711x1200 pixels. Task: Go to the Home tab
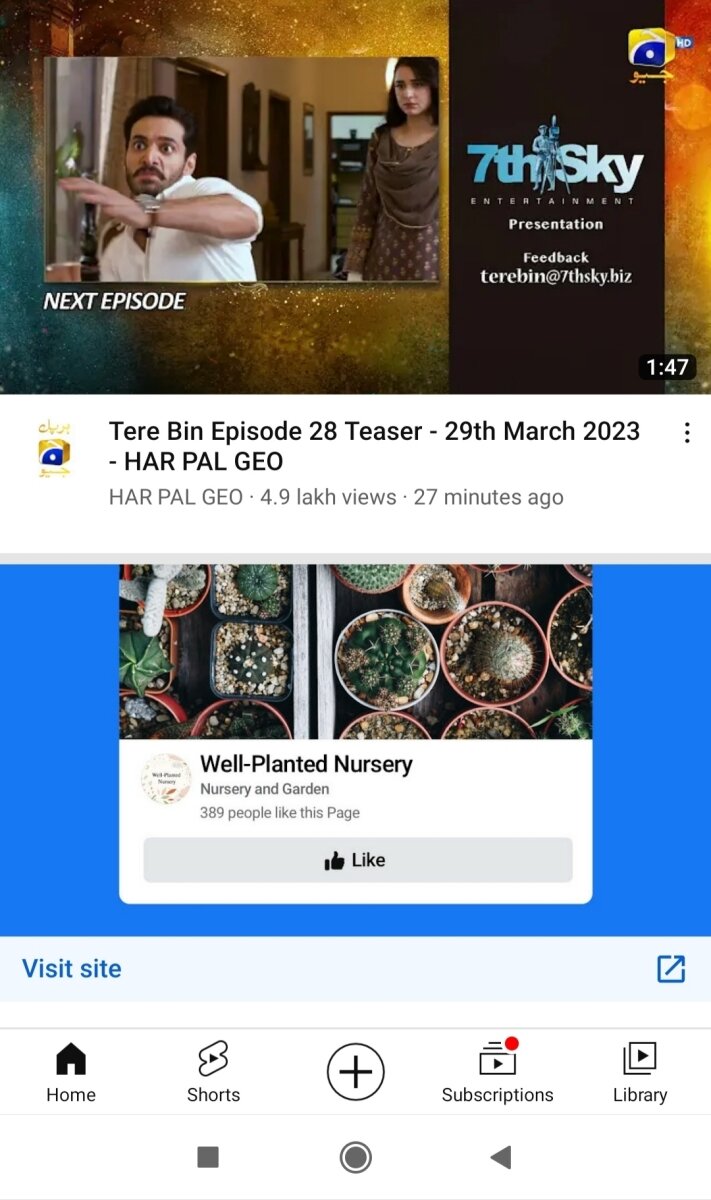(x=71, y=1072)
